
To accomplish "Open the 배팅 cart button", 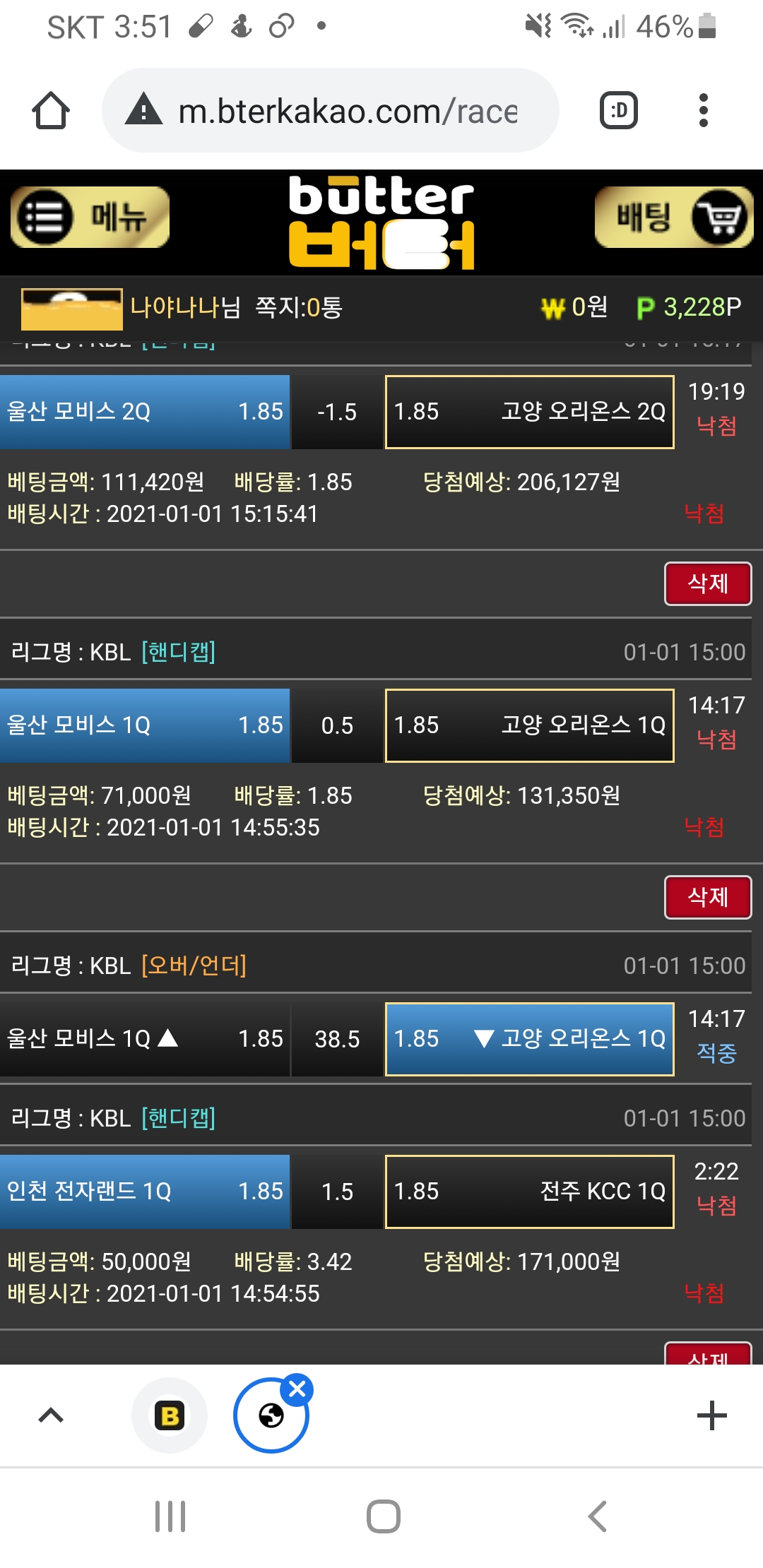I will point(673,218).
